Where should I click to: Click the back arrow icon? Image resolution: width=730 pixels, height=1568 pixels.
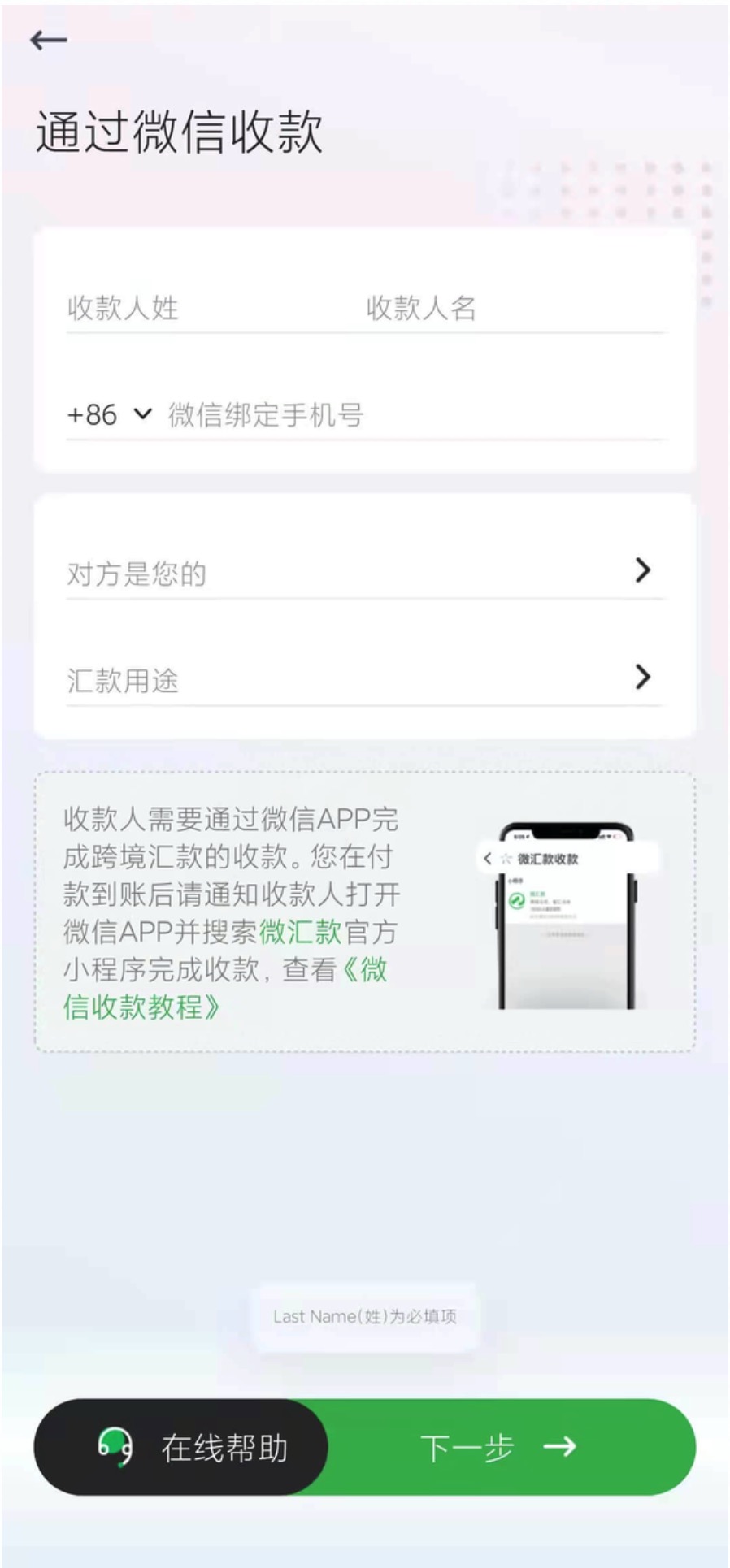49,38
